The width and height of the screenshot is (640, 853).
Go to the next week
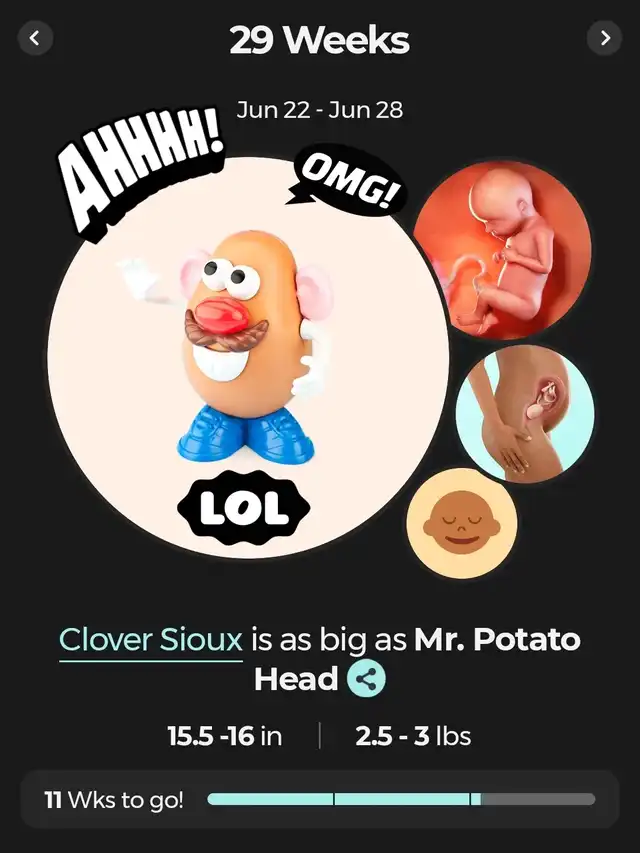point(604,39)
